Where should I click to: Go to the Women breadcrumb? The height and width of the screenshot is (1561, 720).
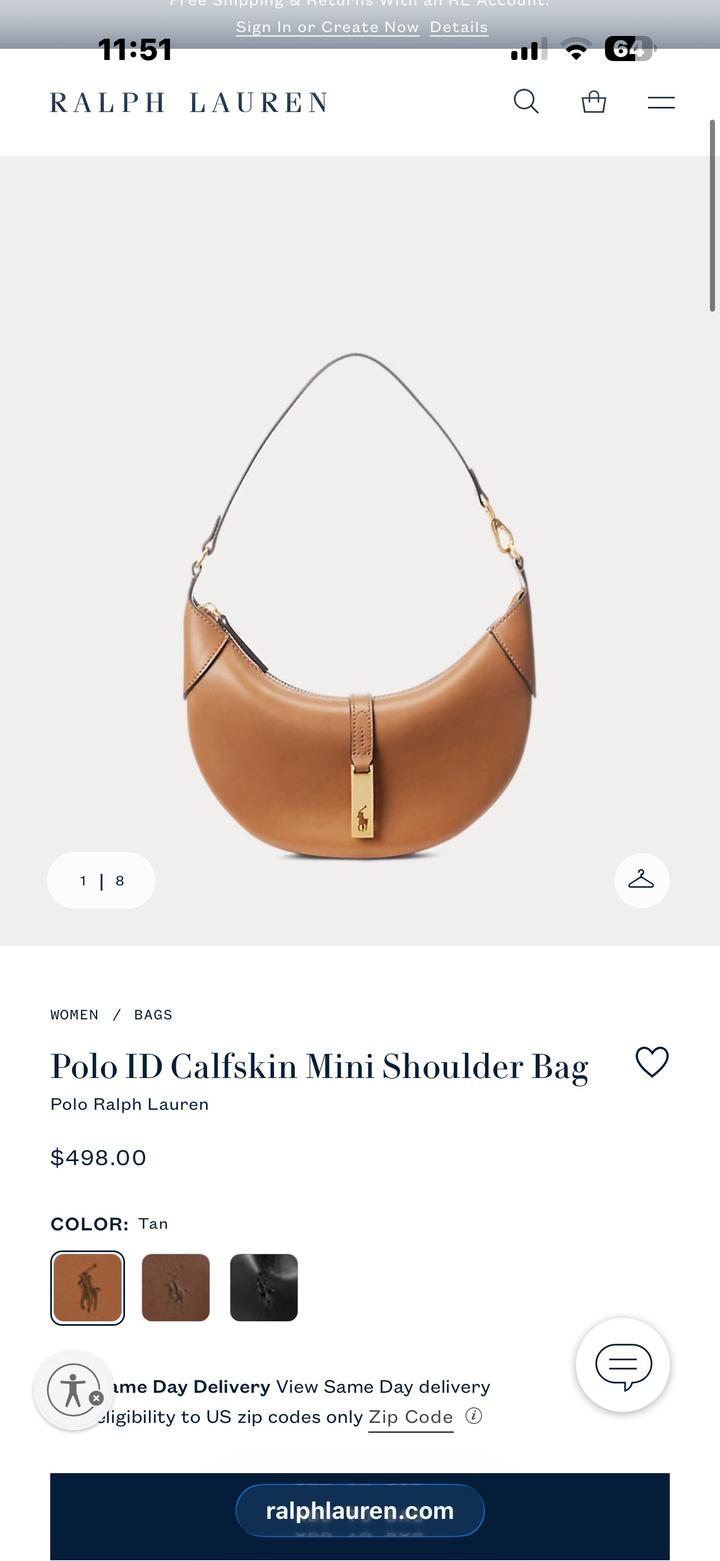point(75,1014)
